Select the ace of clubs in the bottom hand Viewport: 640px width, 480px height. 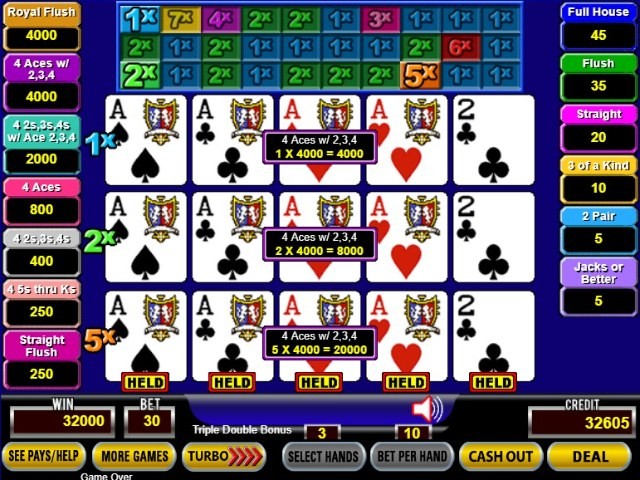232,335
